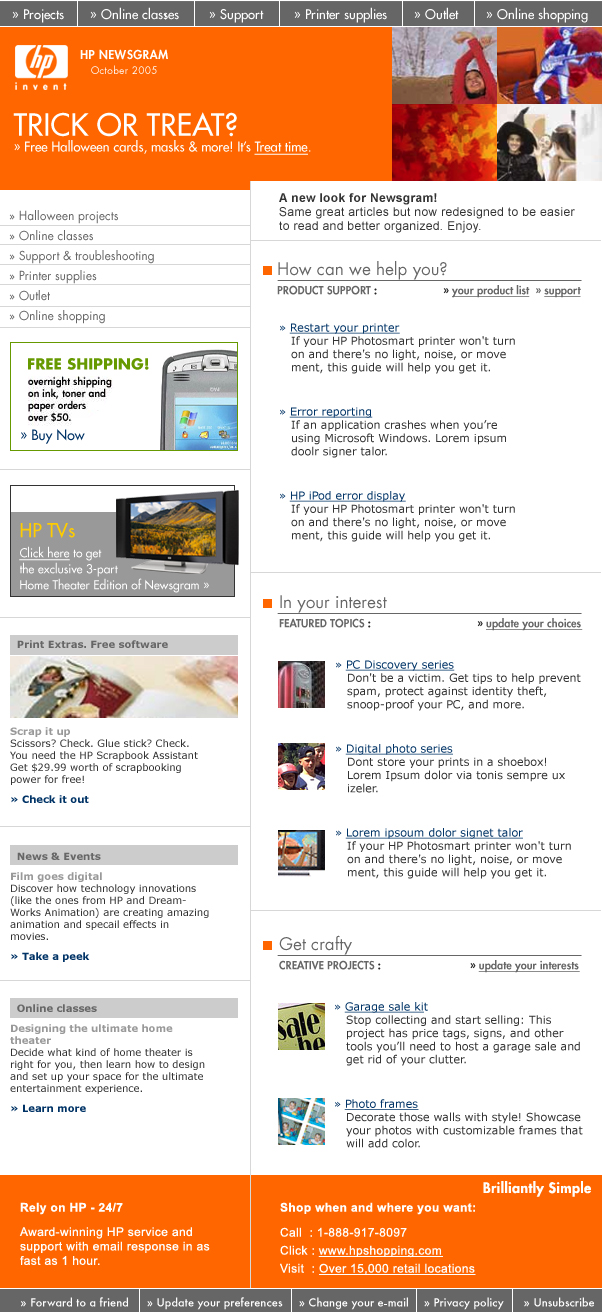Open Digital photo series article
Screen dimensions: 602x1312
click(x=399, y=749)
